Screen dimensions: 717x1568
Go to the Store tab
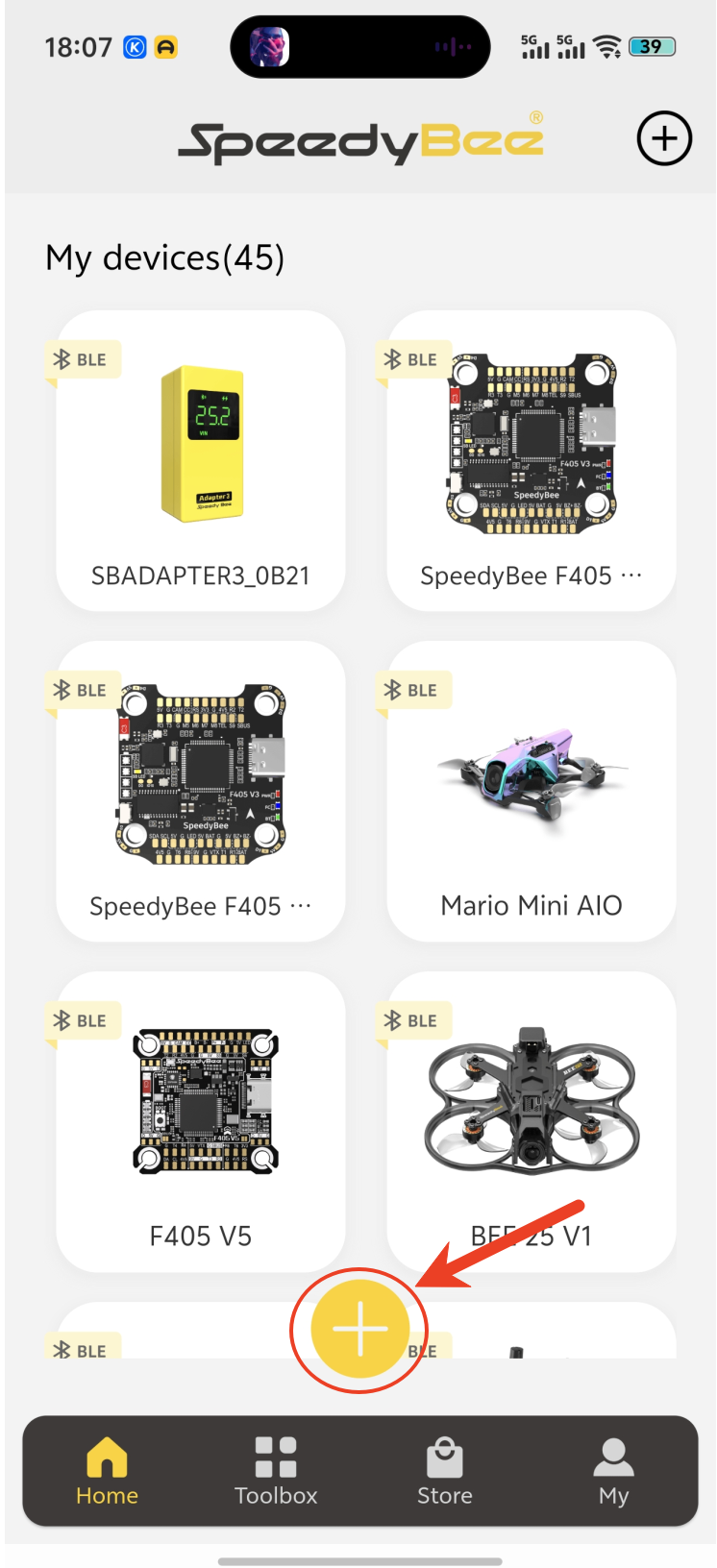click(x=444, y=1471)
